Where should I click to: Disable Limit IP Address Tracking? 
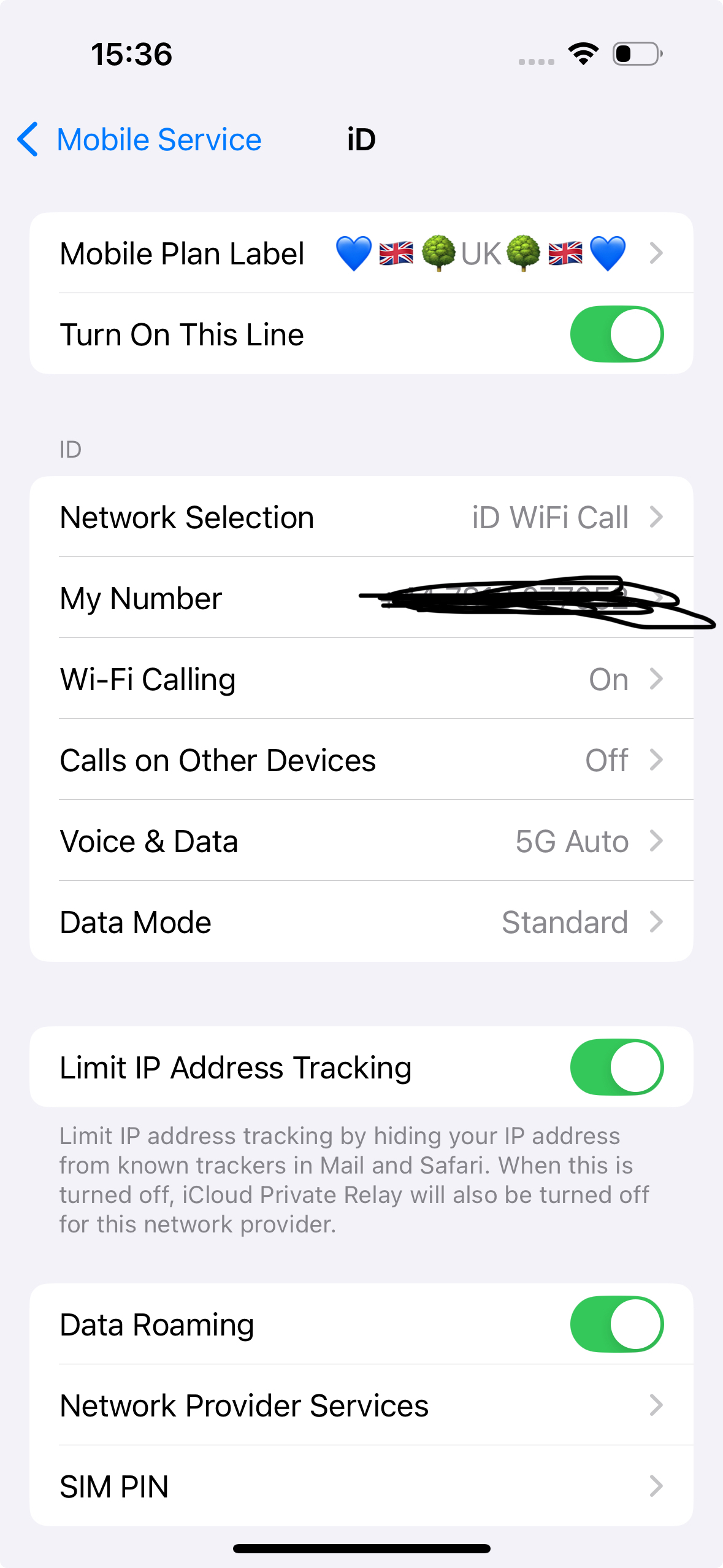click(616, 1067)
